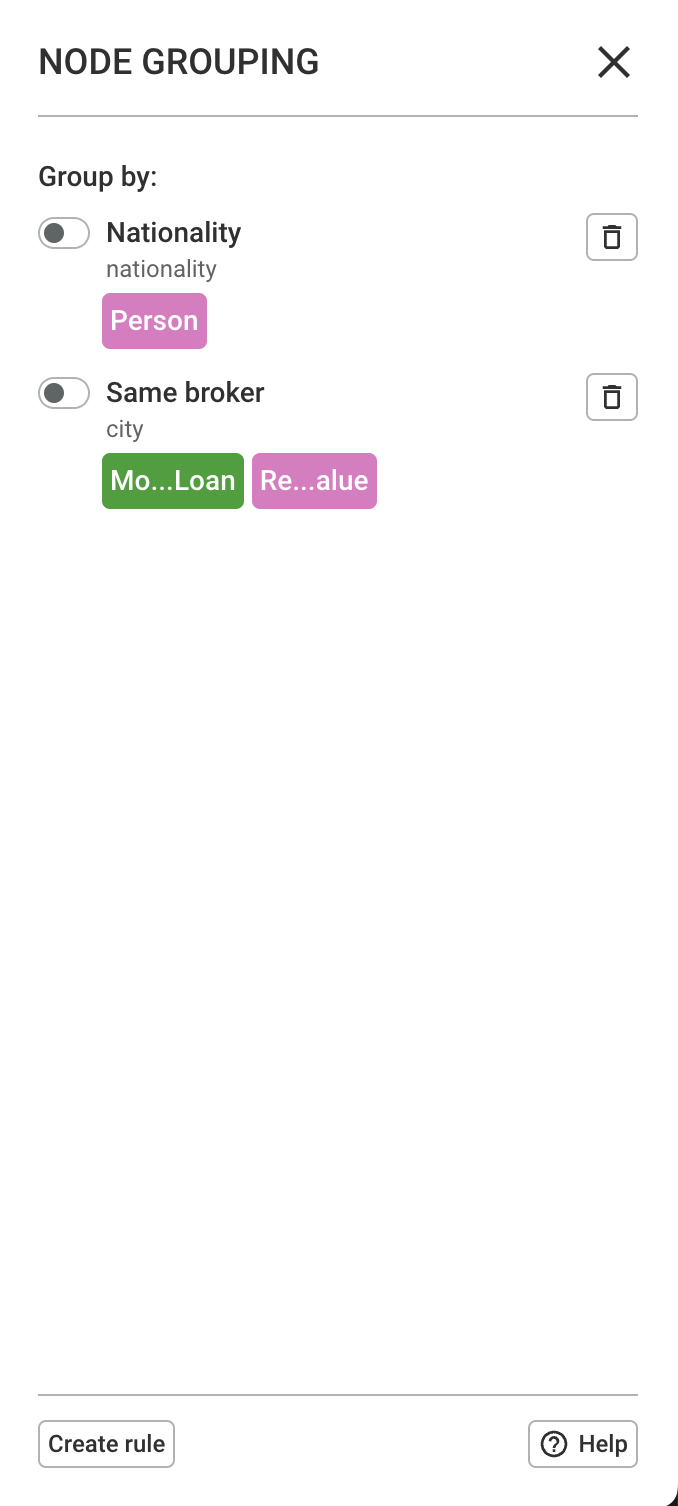Viewport: 678px width, 1506px height.
Task: Tap the Create rule button
Action: [106, 1444]
